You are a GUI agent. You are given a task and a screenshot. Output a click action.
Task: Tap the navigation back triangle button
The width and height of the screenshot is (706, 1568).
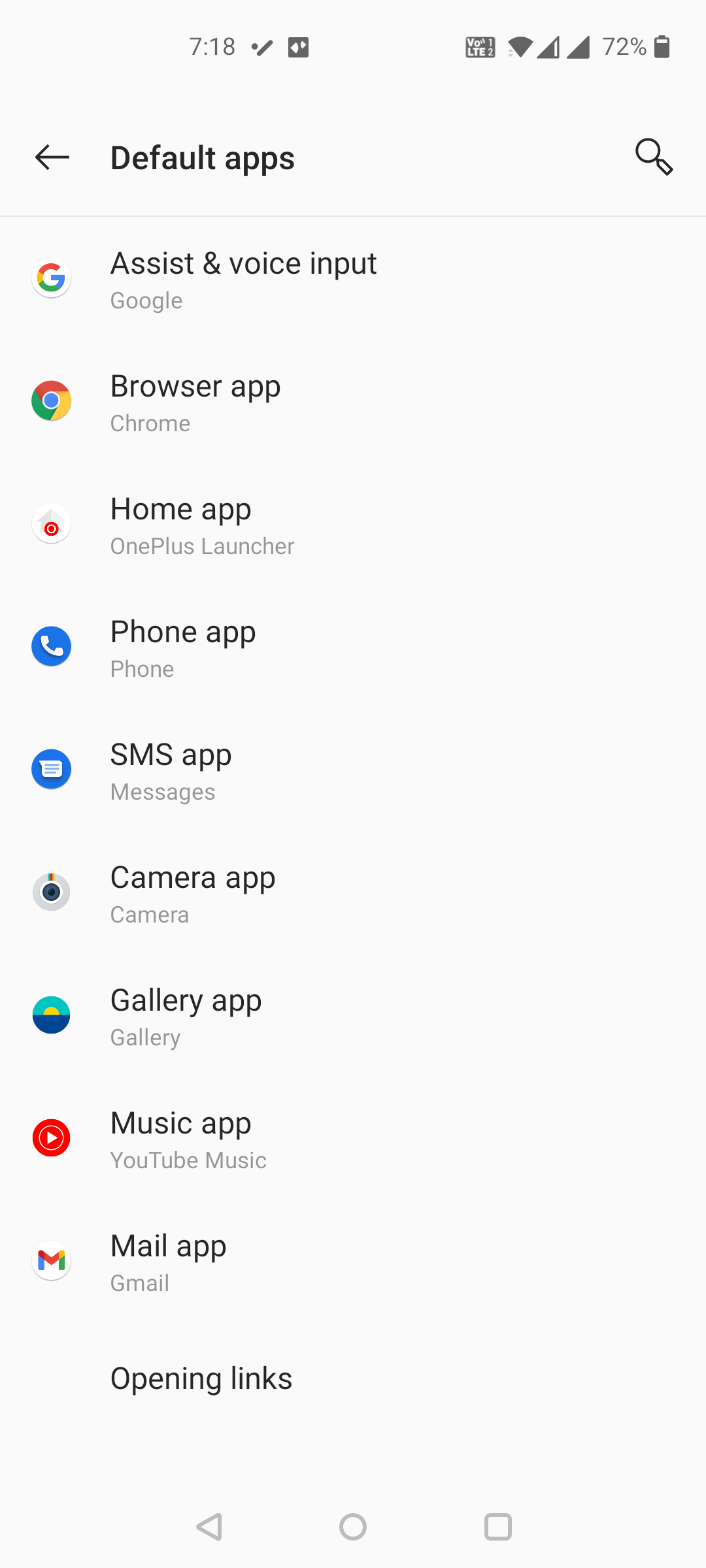[x=209, y=1527]
